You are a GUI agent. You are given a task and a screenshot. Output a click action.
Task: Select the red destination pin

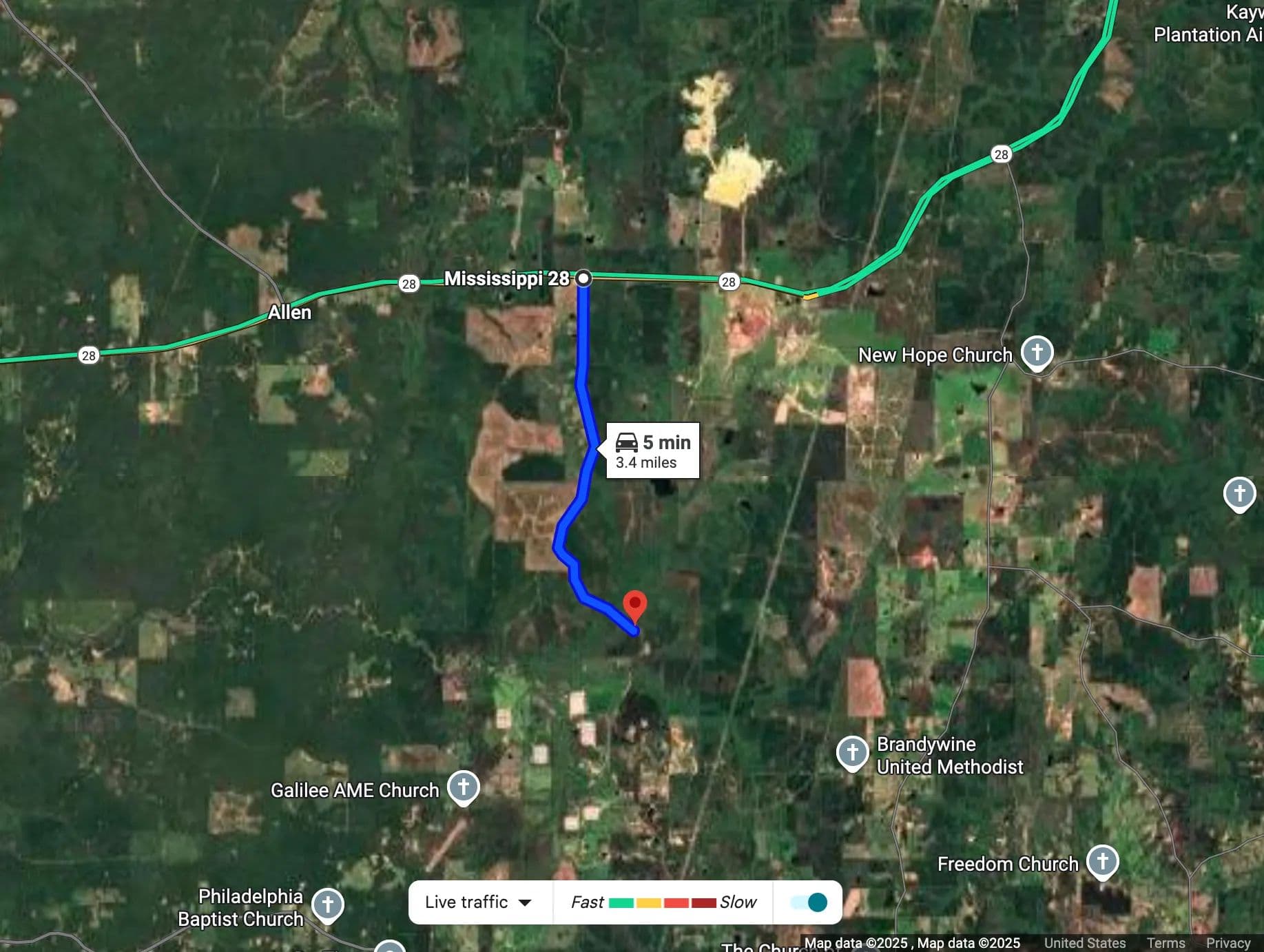(634, 605)
